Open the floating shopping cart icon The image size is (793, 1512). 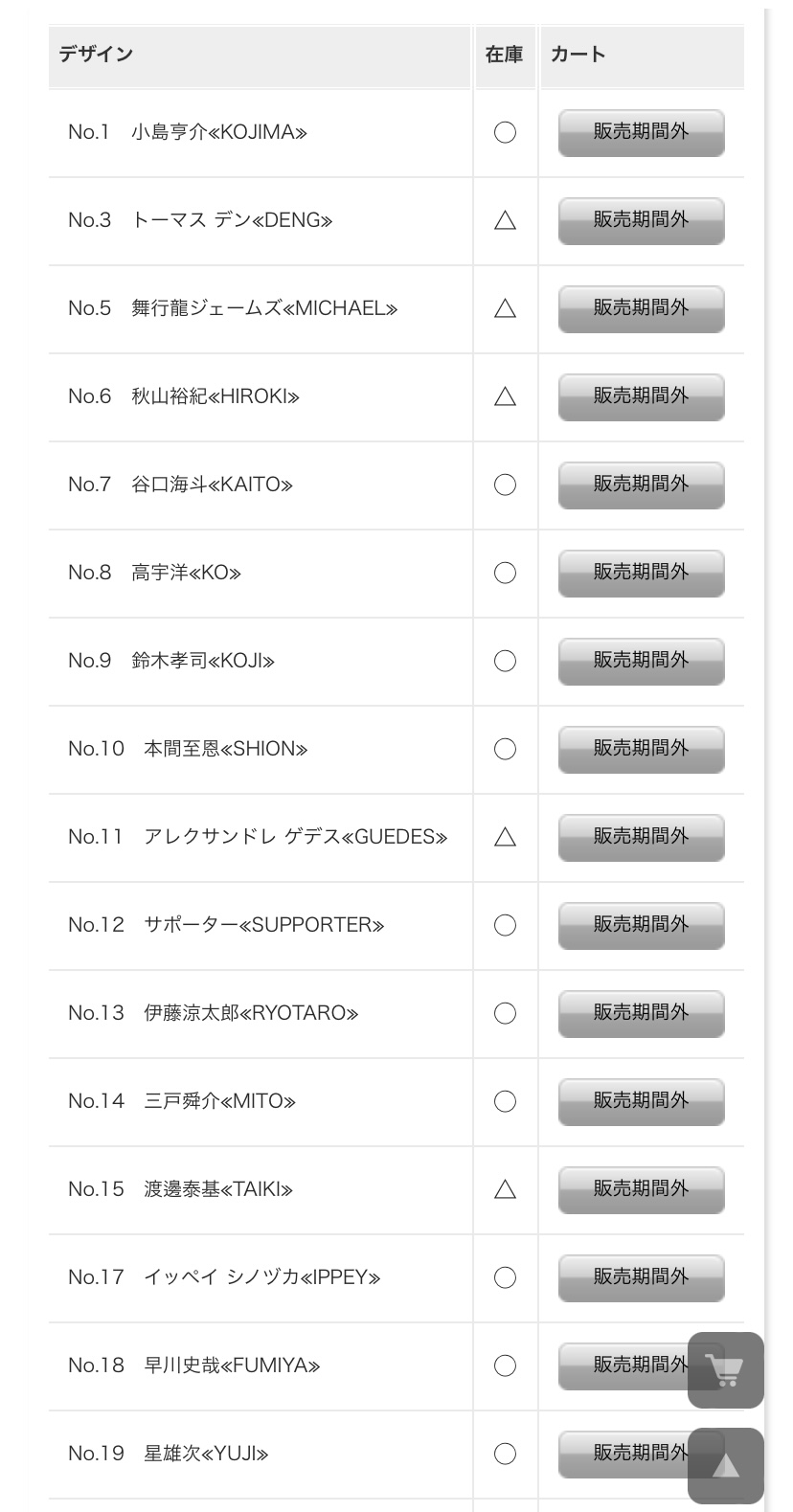[725, 1369]
